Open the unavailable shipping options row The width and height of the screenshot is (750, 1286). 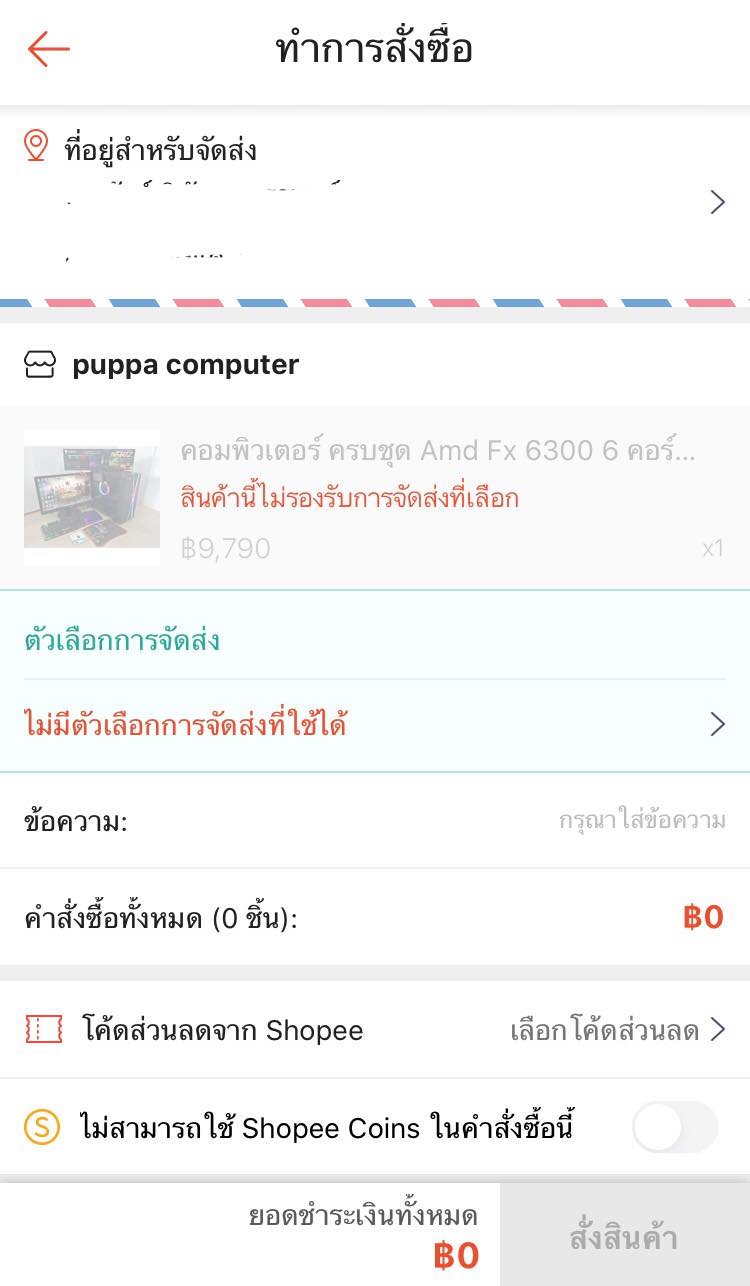[x=375, y=724]
